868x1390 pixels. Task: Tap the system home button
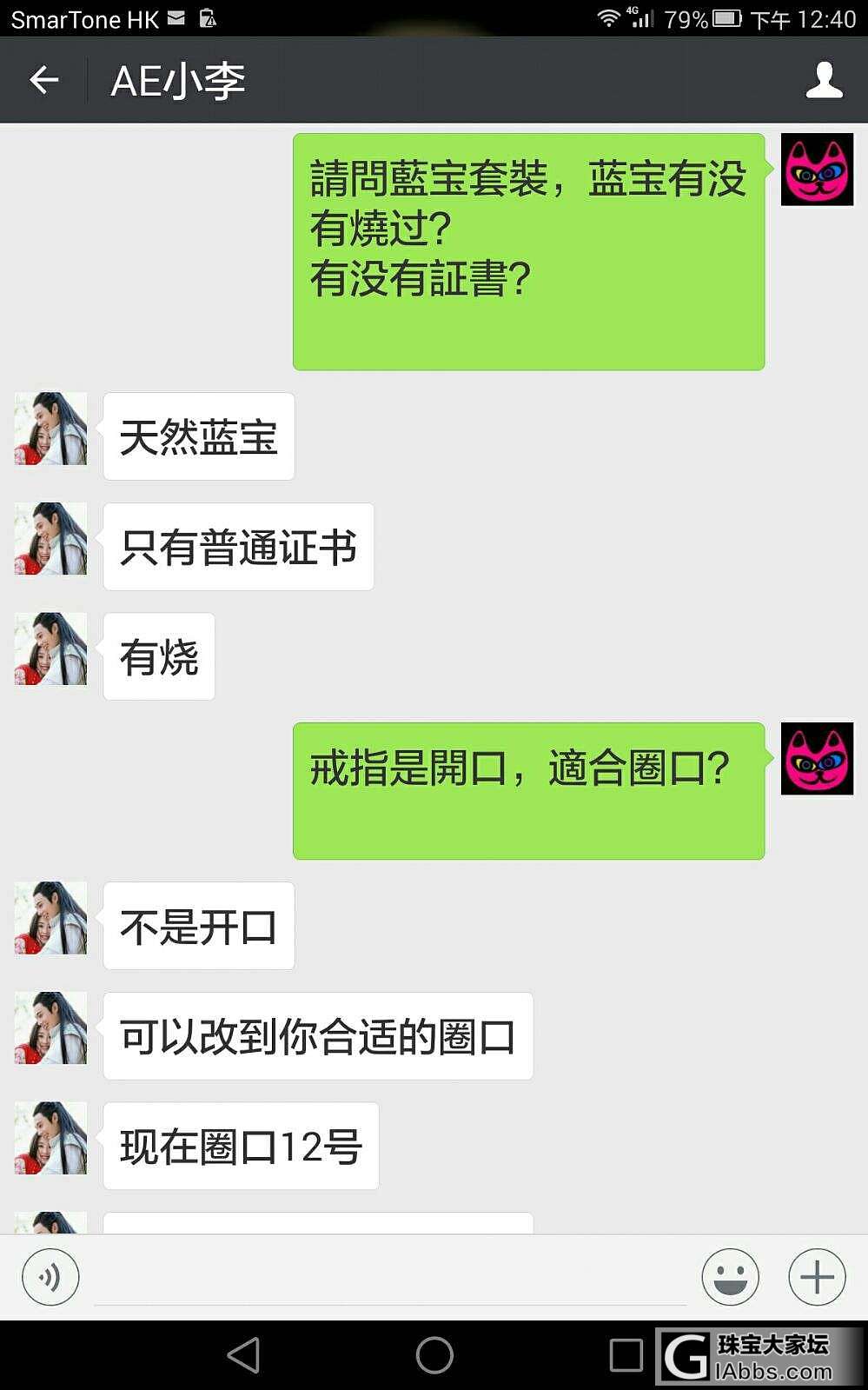pyautogui.click(x=434, y=1354)
